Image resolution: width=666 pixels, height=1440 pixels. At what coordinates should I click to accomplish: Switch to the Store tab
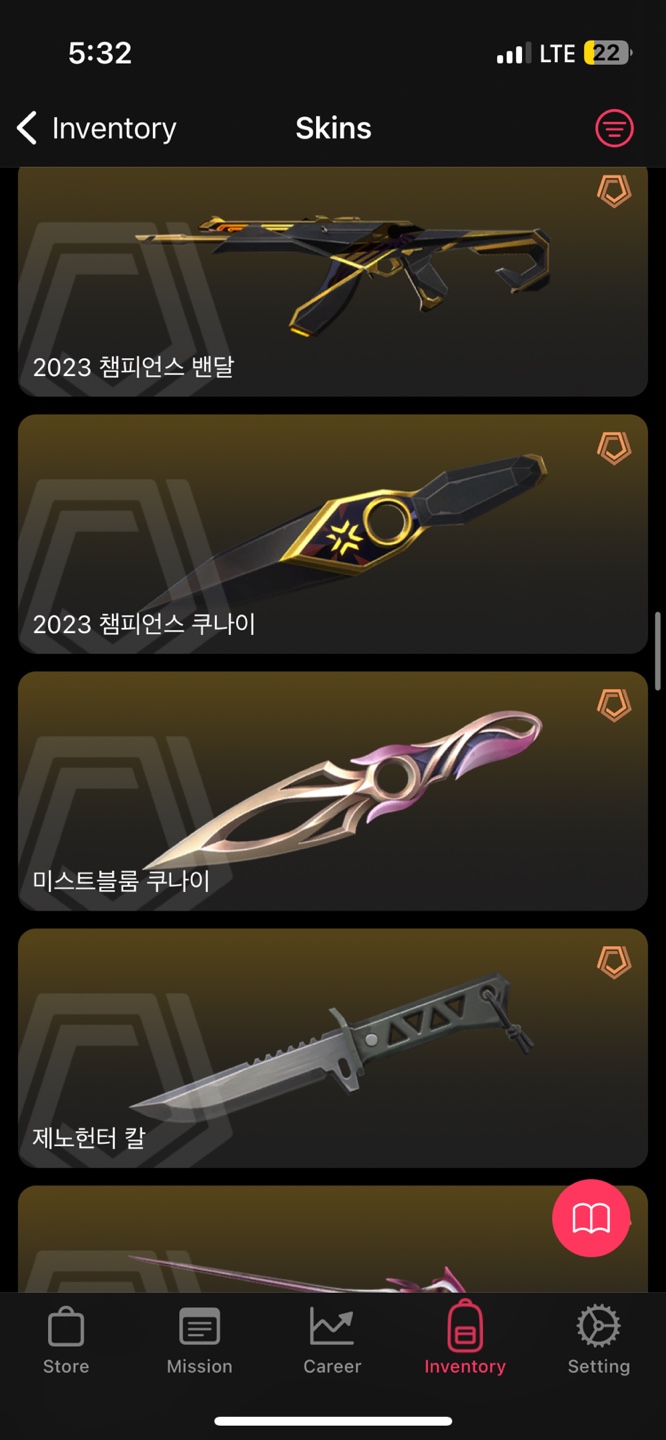66,1342
